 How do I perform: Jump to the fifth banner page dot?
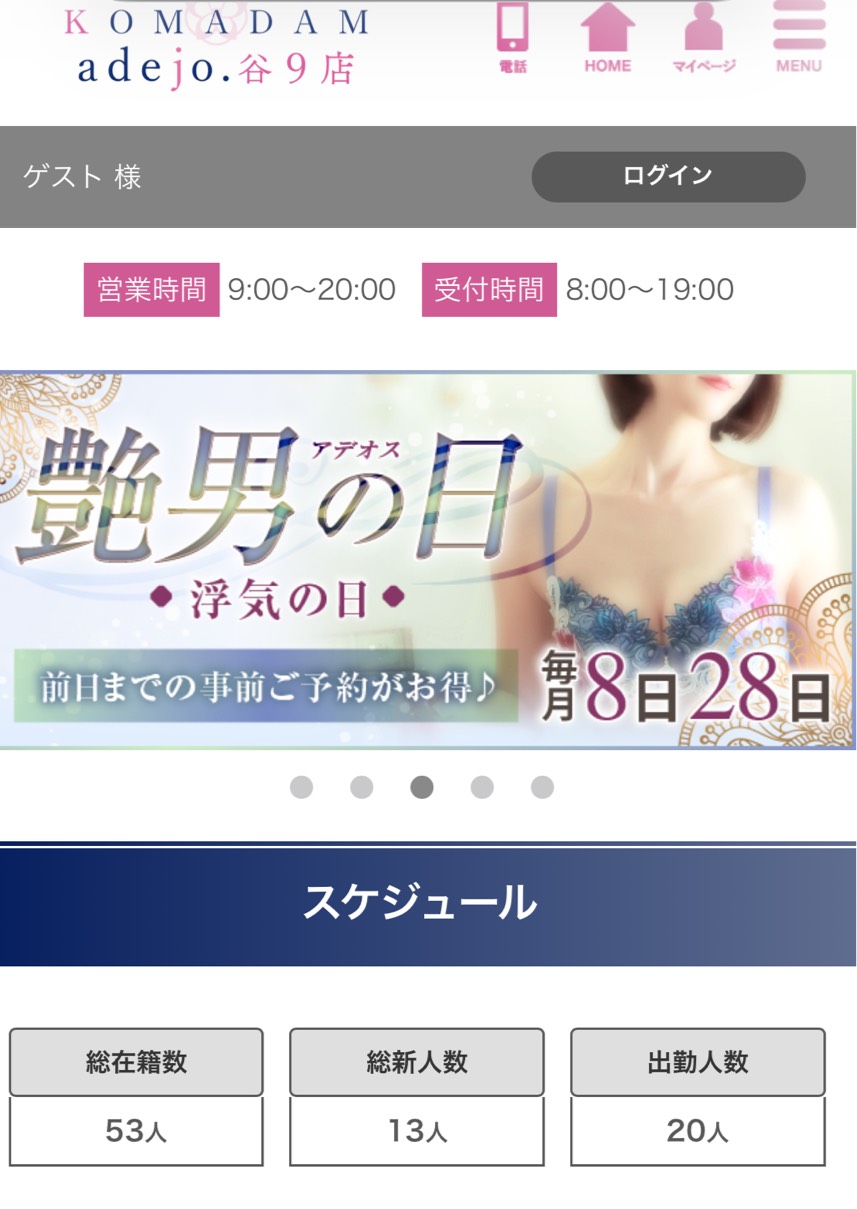click(x=542, y=787)
